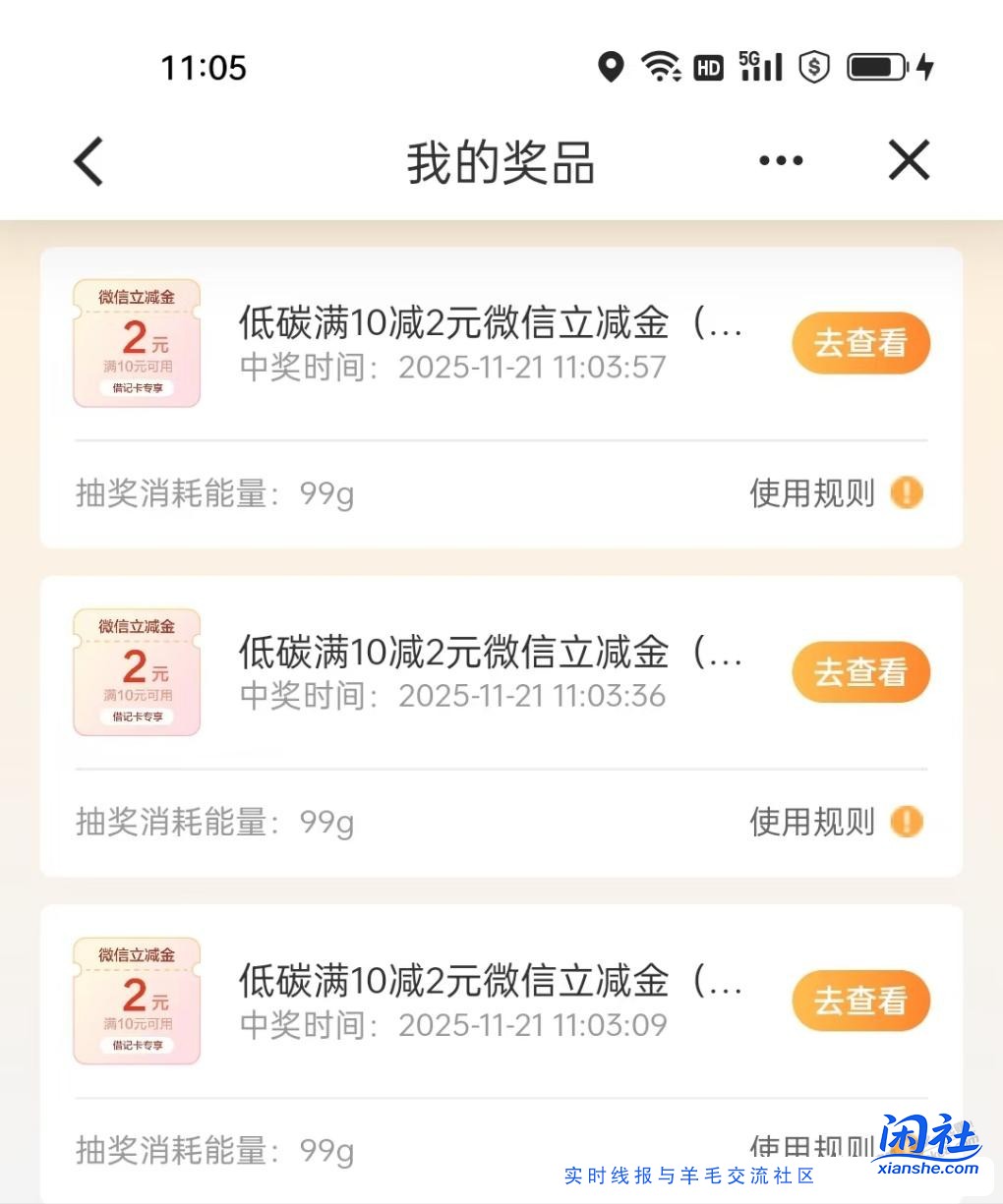Tap the first 2元 coupon thumbnail
This screenshot has width=1003, height=1204.
[136, 343]
